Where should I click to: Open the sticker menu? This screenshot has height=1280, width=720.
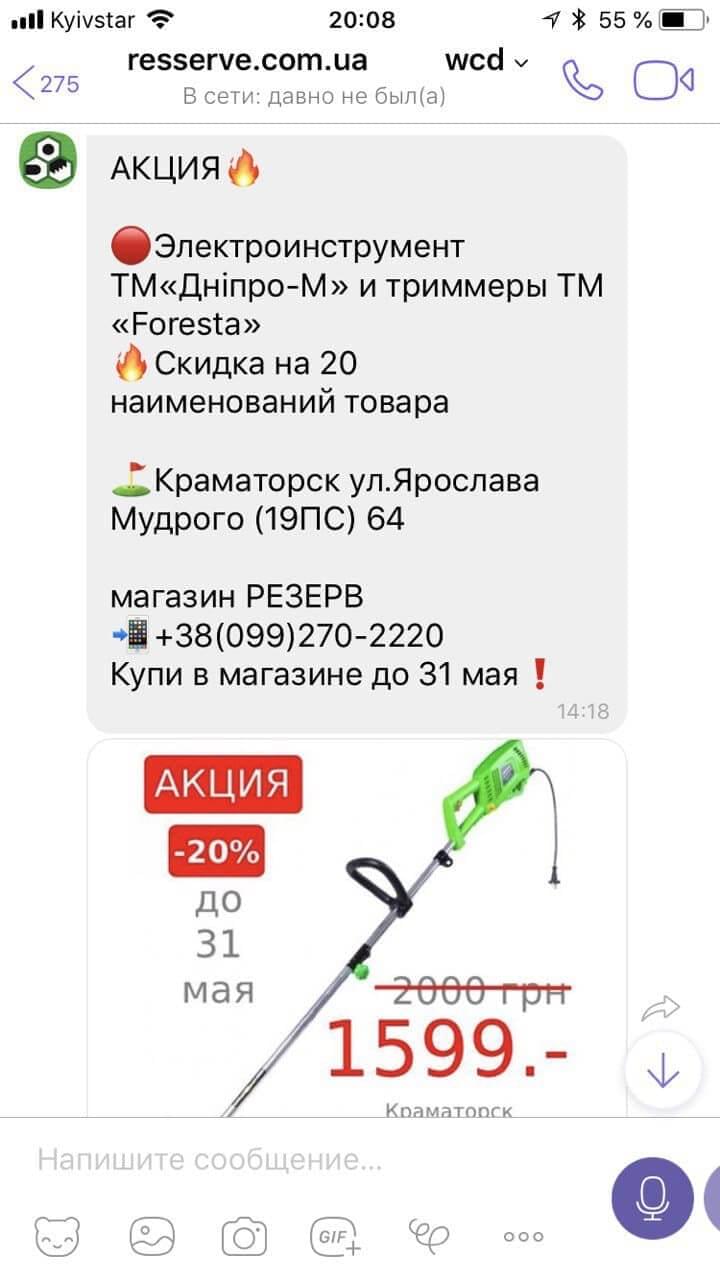(x=57, y=1237)
